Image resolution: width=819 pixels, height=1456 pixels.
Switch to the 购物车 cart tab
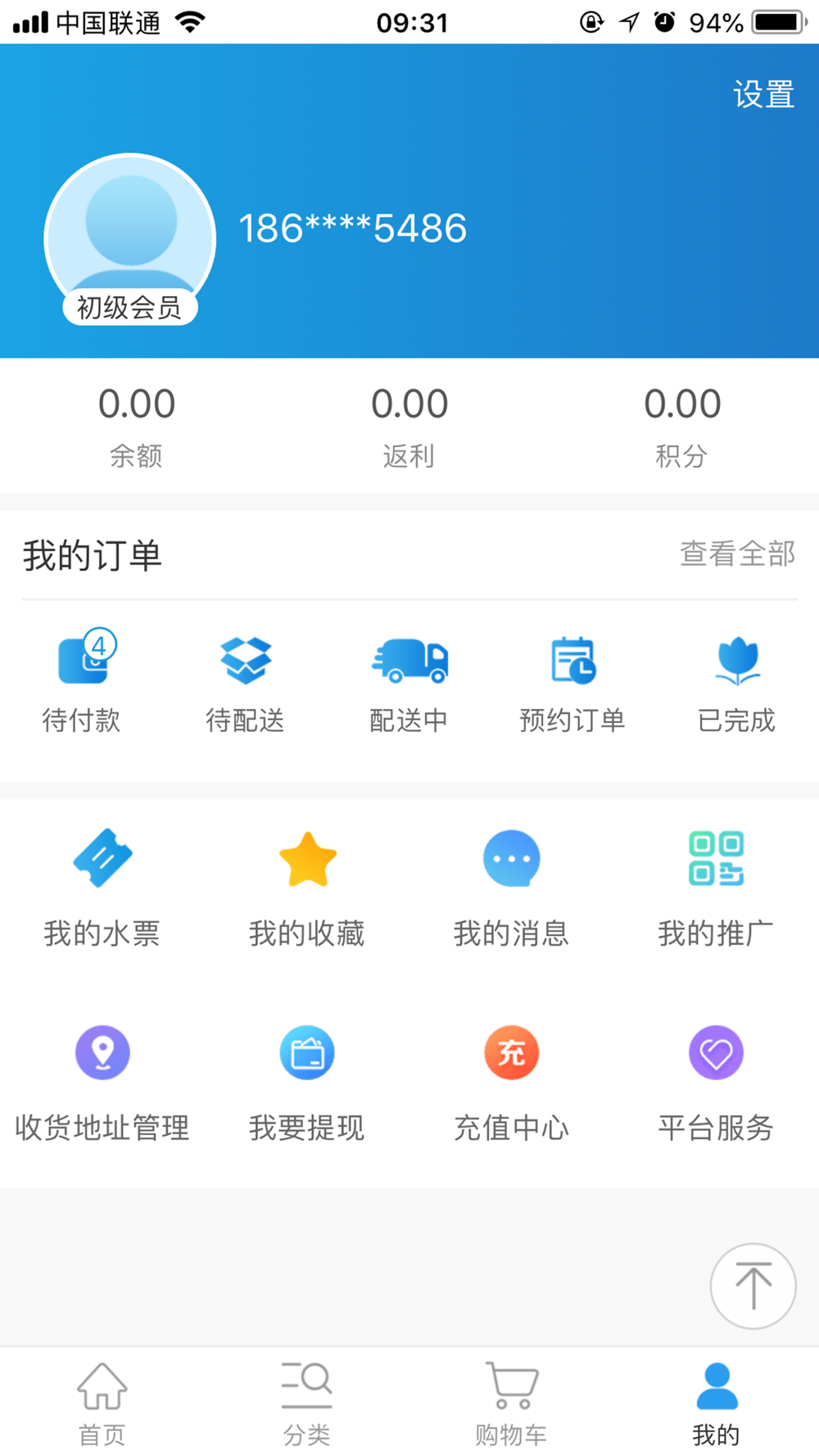[512, 1404]
